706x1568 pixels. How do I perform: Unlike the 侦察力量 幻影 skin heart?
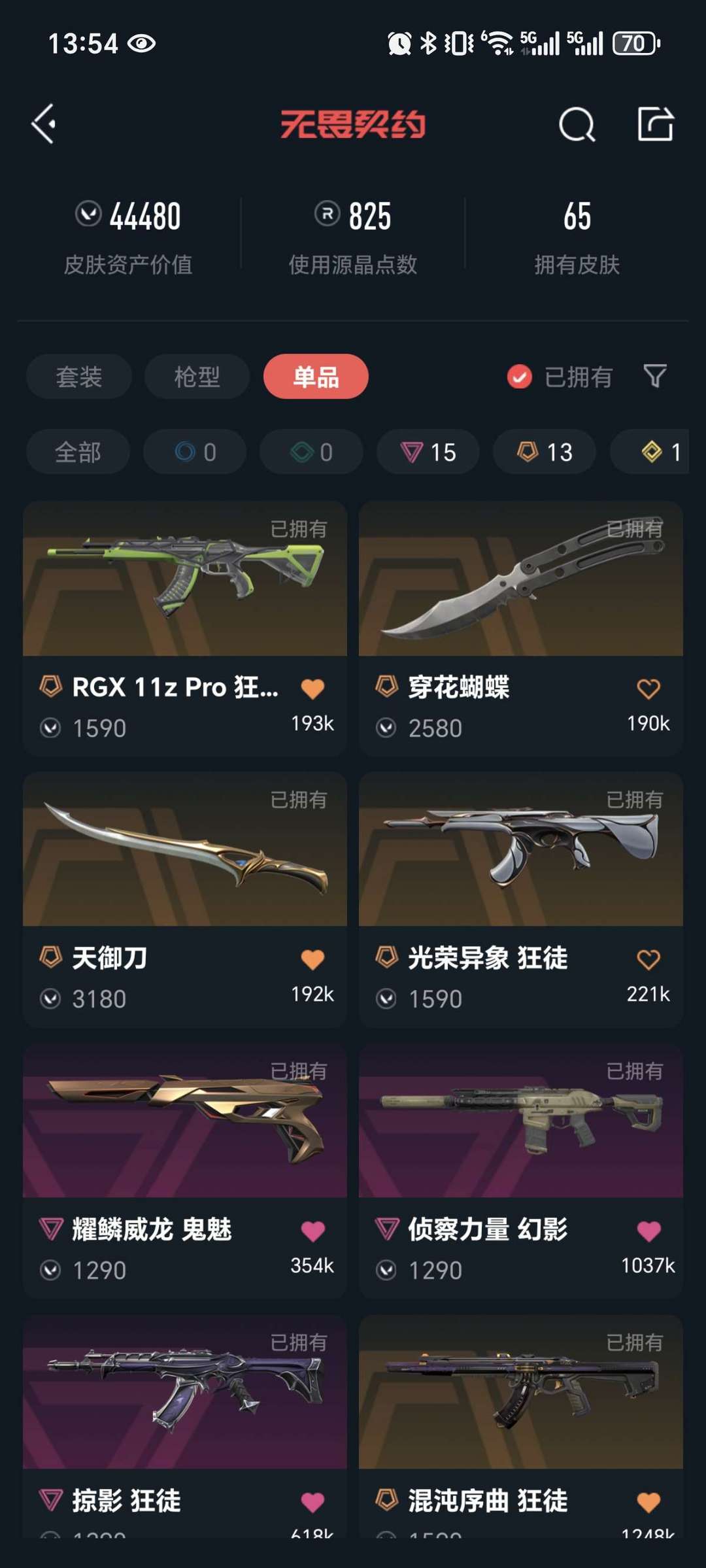pos(648,1231)
